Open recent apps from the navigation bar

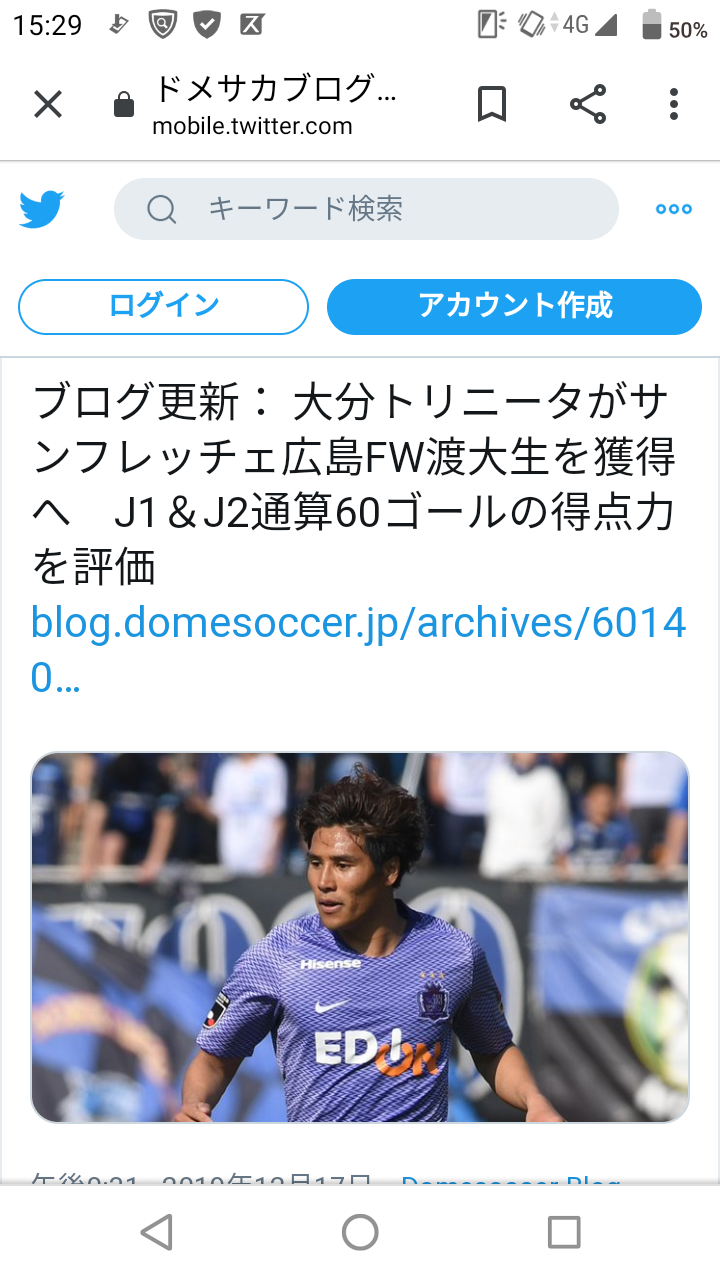tap(564, 1232)
